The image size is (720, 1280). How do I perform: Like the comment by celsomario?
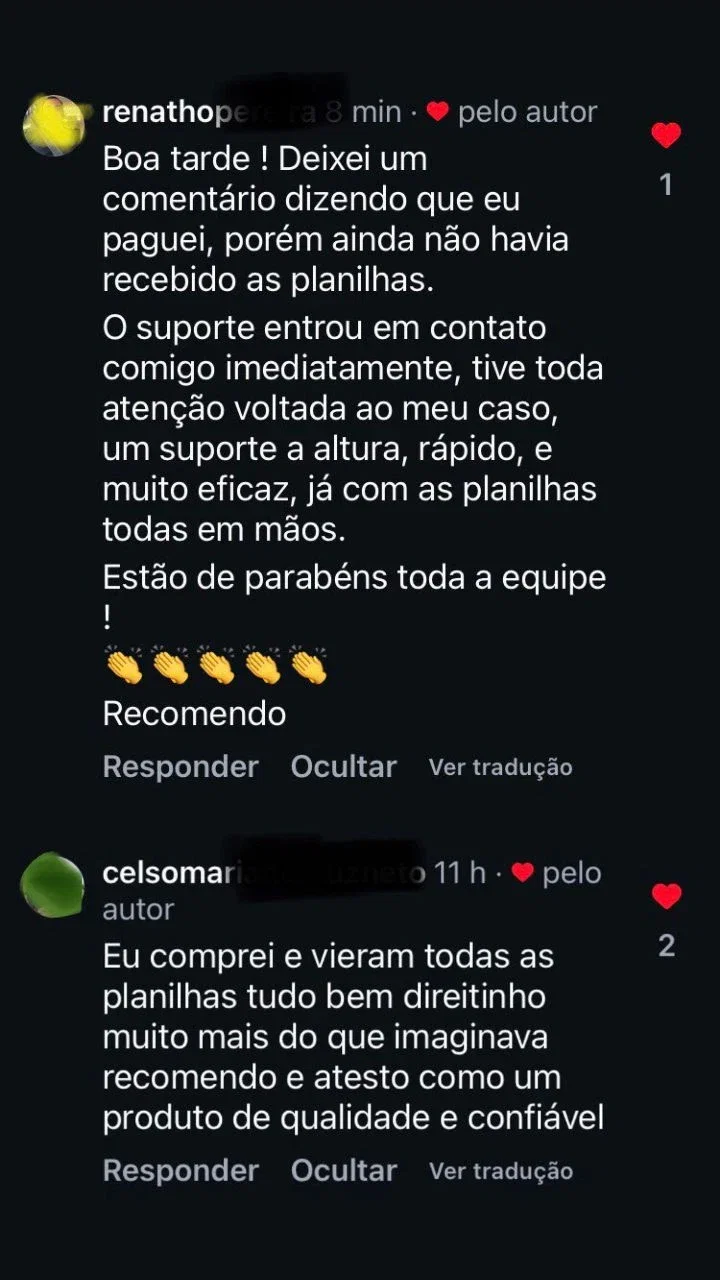666,897
